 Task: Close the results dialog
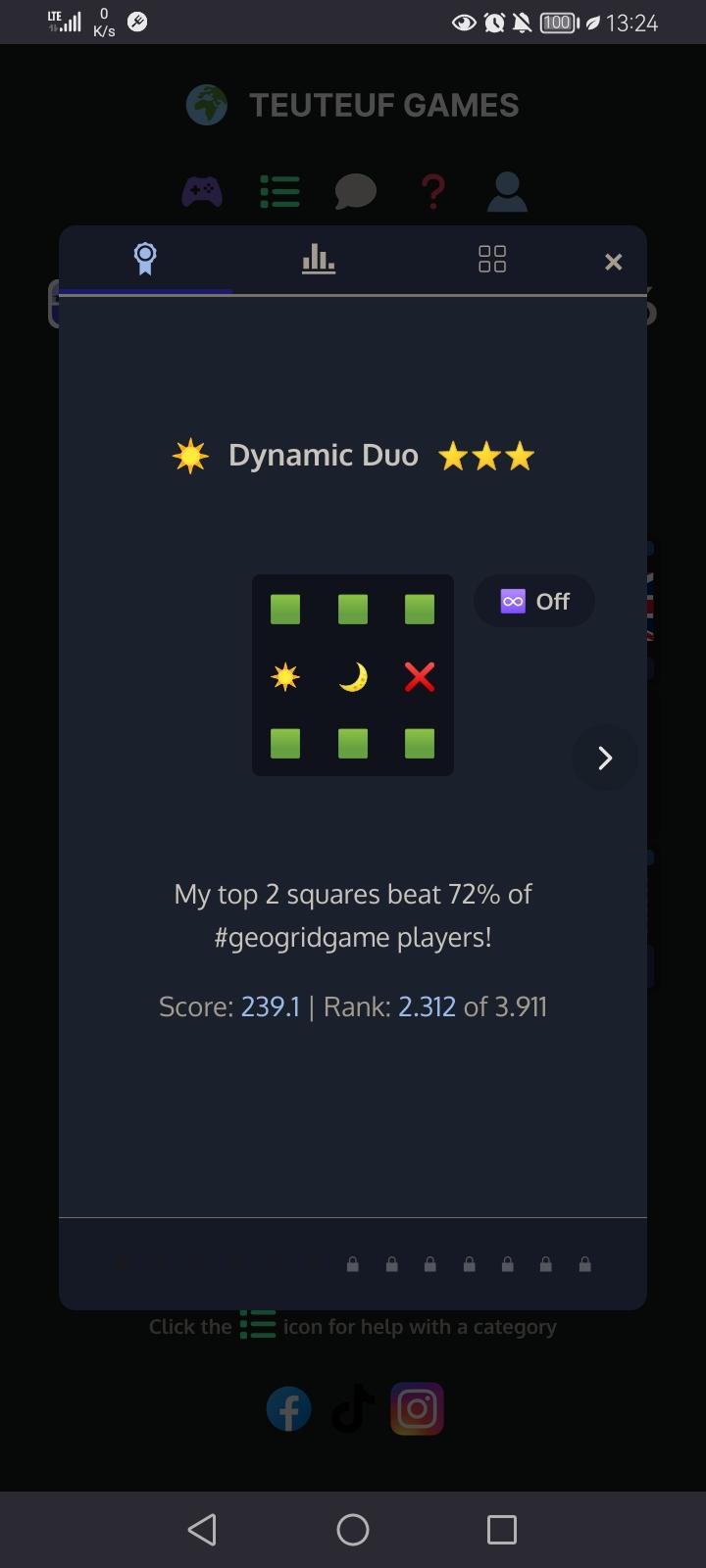pyautogui.click(x=613, y=262)
